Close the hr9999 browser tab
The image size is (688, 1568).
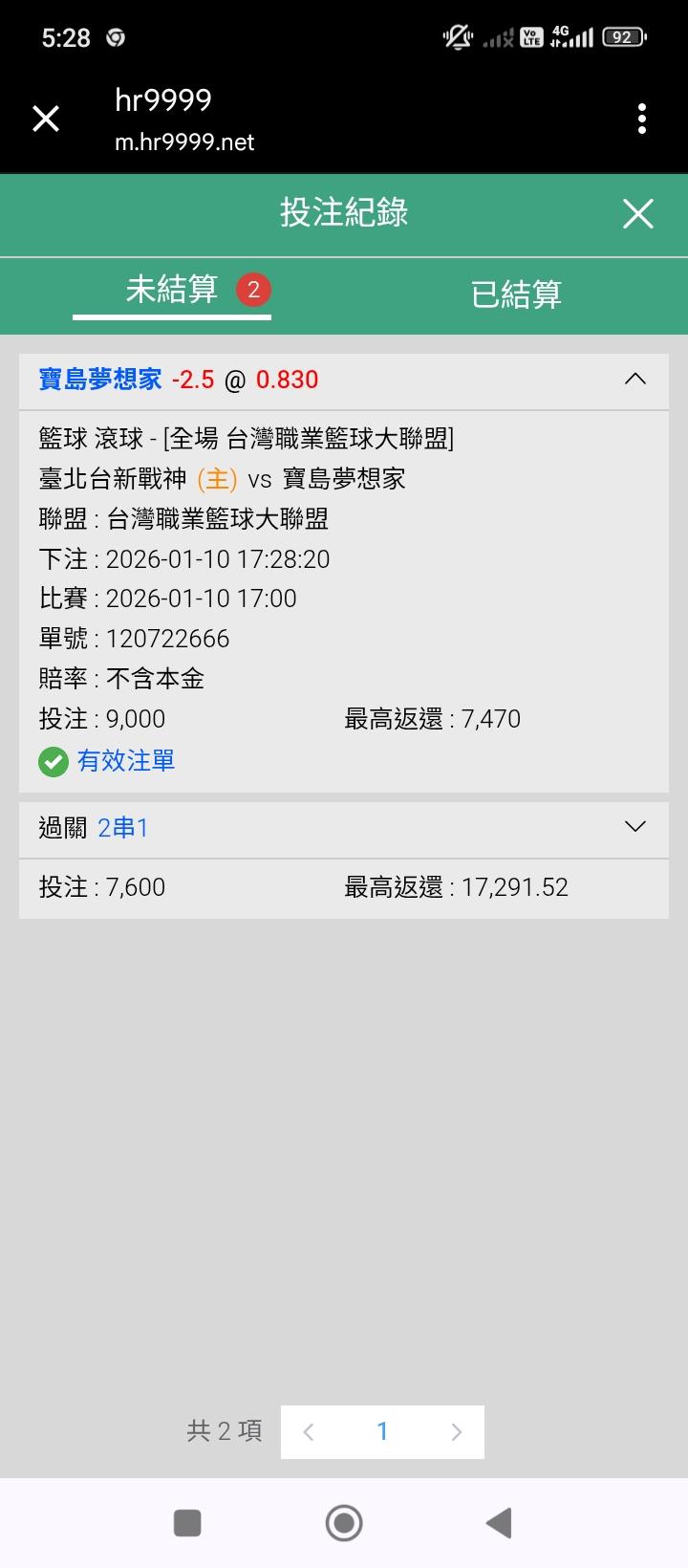pos(46,120)
